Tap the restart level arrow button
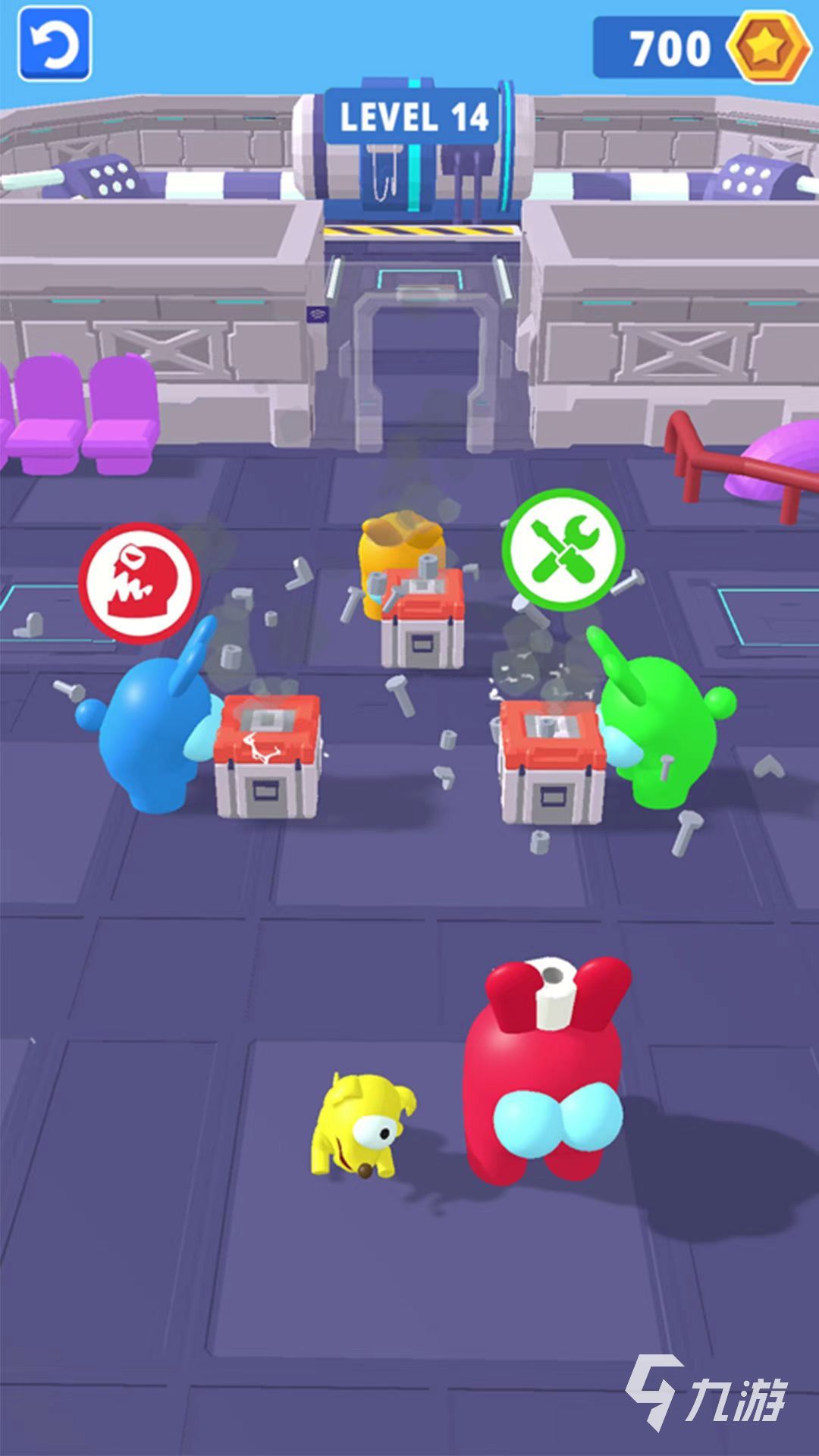Screen dimensions: 819x1456 [55, 44]
